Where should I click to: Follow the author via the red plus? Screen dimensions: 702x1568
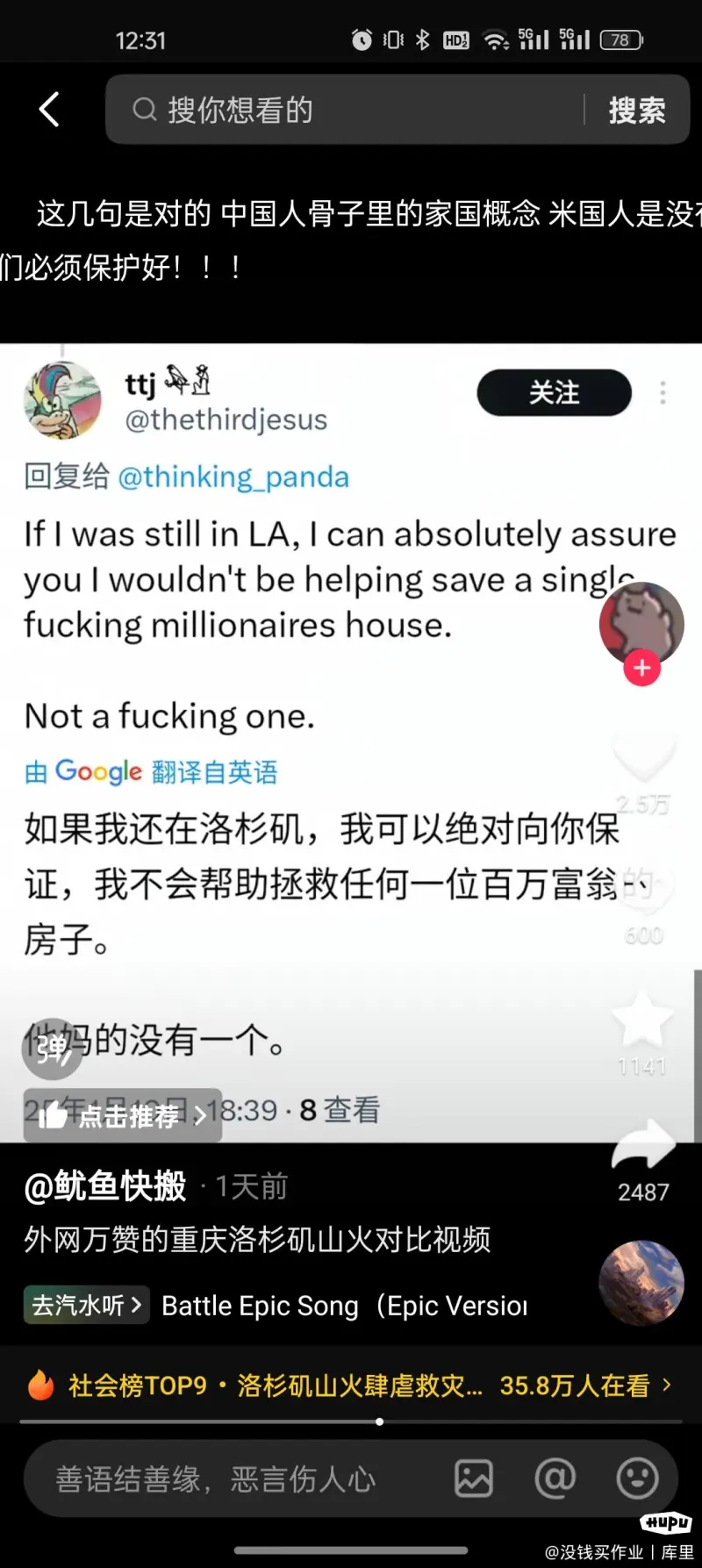point(642,668)
